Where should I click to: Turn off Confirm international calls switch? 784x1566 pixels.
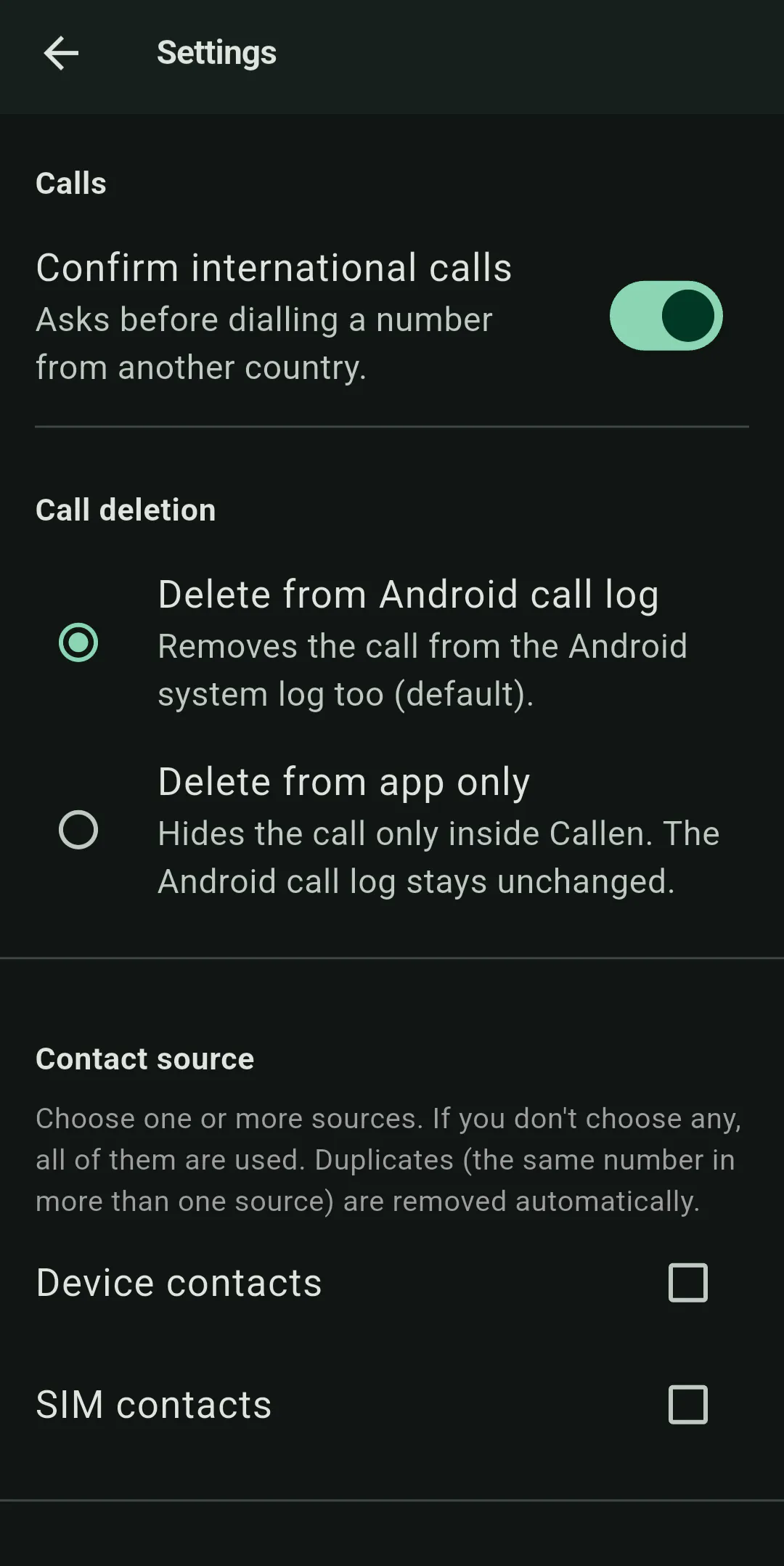666,316
